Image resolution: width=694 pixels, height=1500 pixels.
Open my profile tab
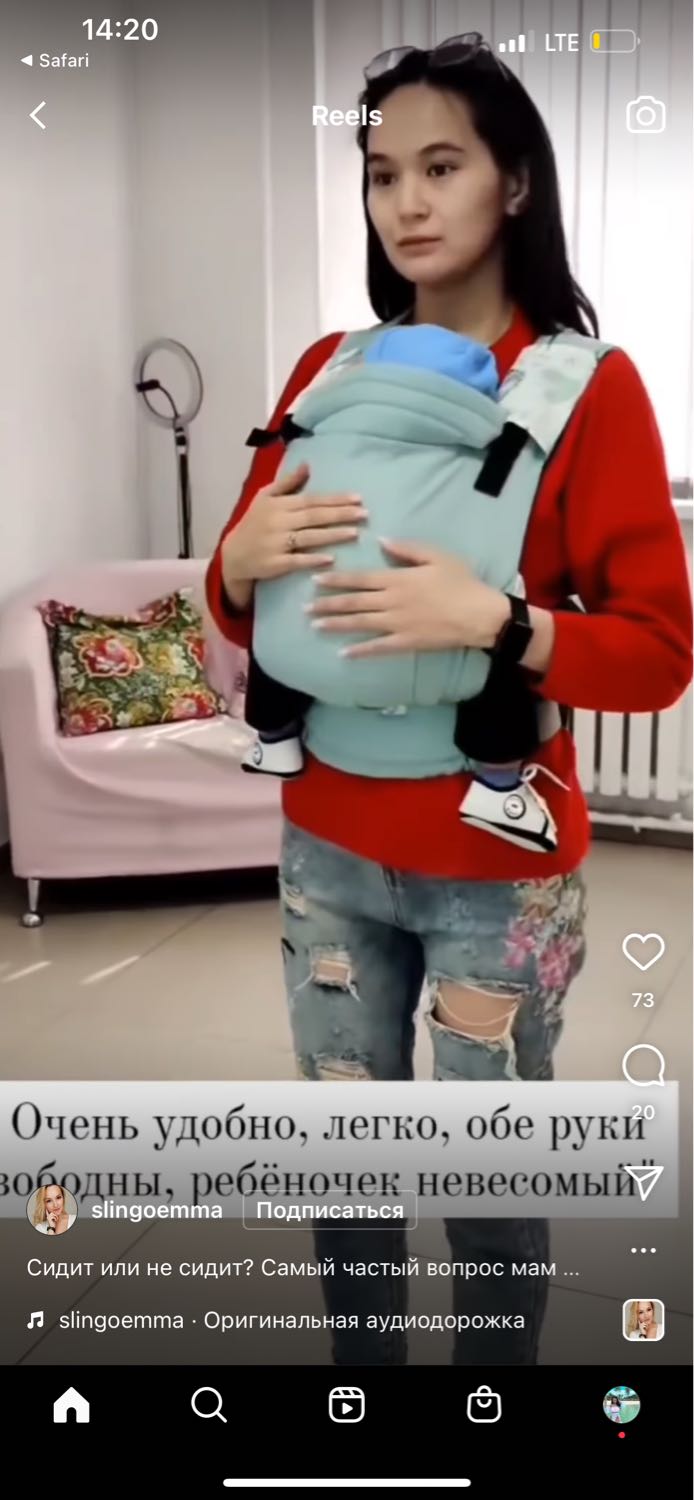(x=621, y=1405)
